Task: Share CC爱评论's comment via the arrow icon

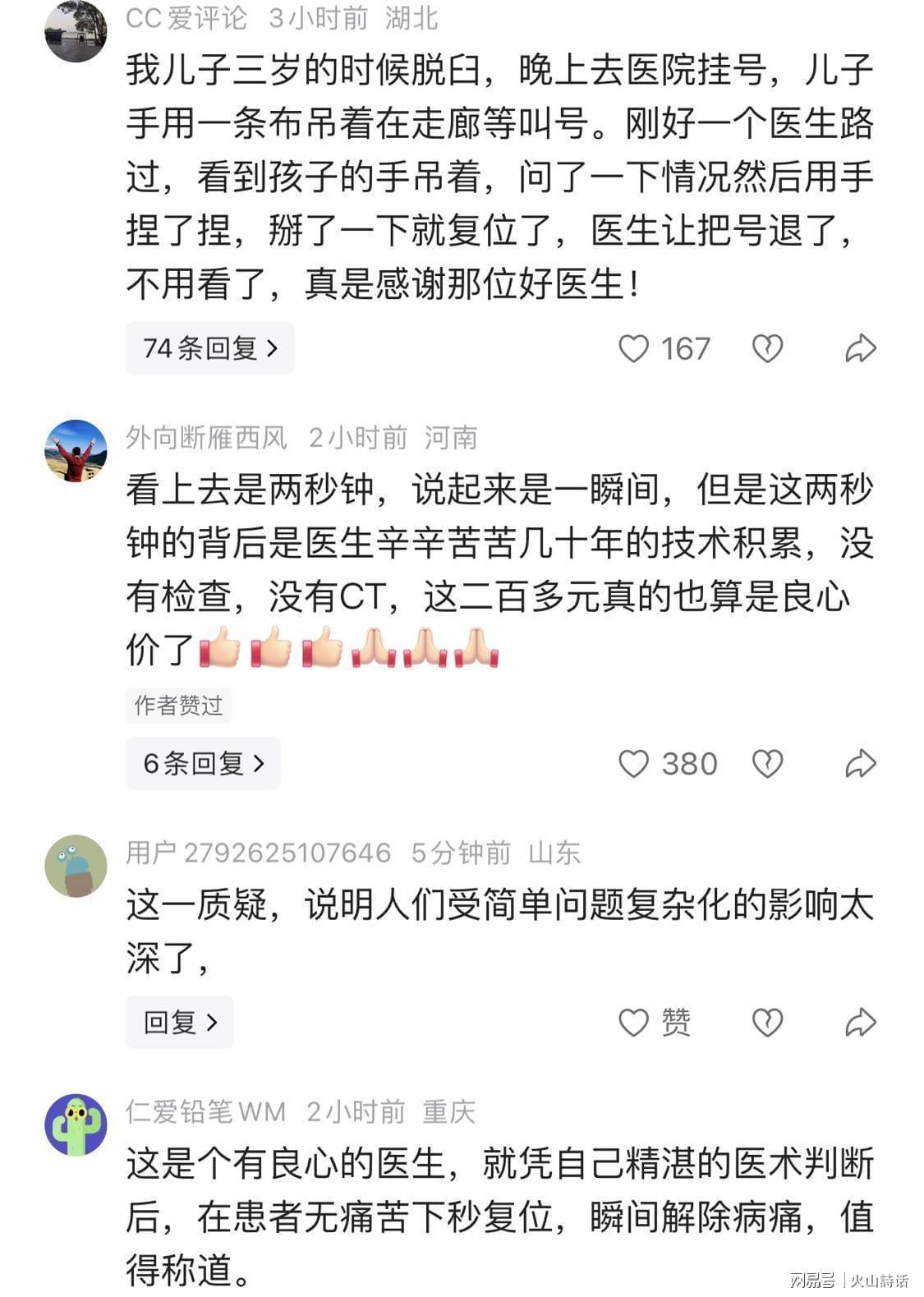Action: point(860,347)
